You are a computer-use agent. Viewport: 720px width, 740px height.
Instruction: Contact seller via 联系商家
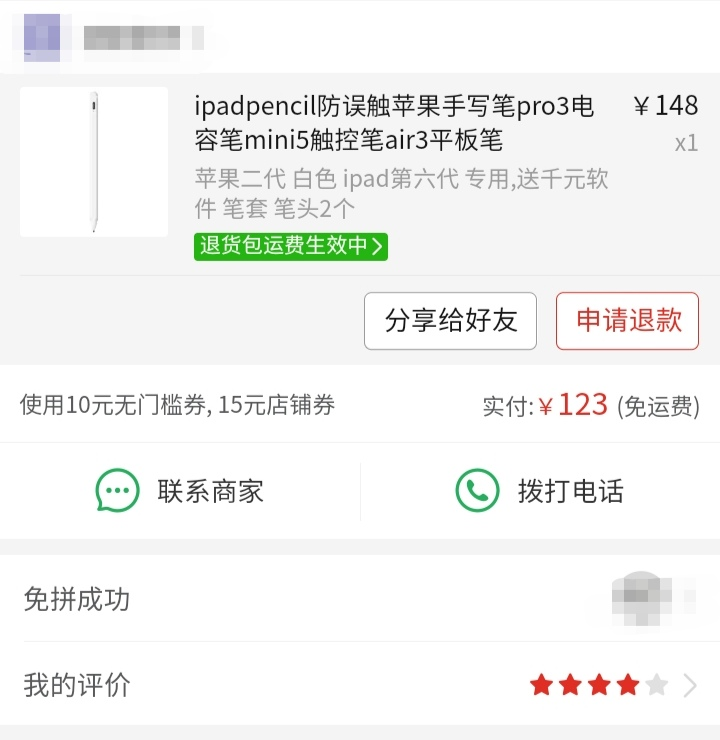tap(180, 491)
